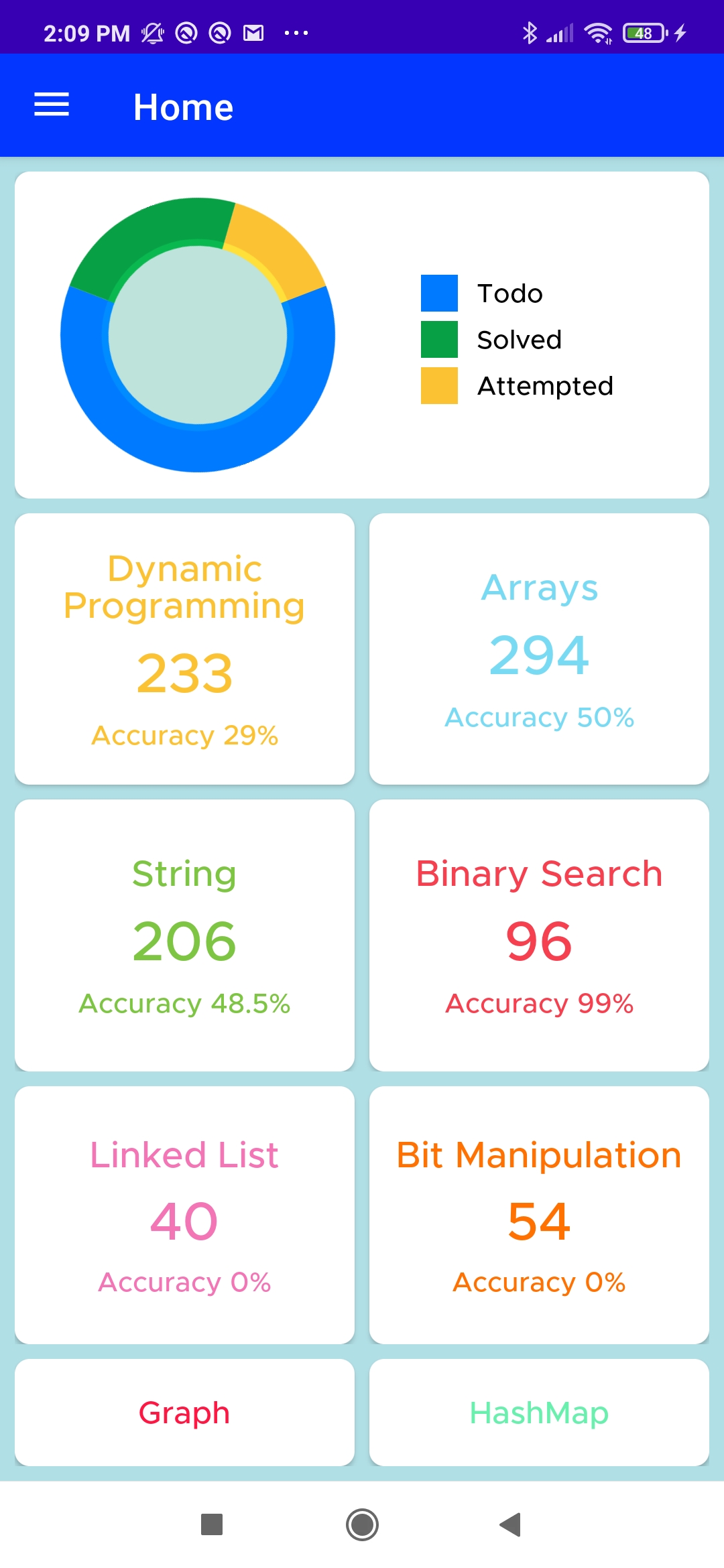
Task: Open the Binary Search topic card
Action: pos(539,935)
